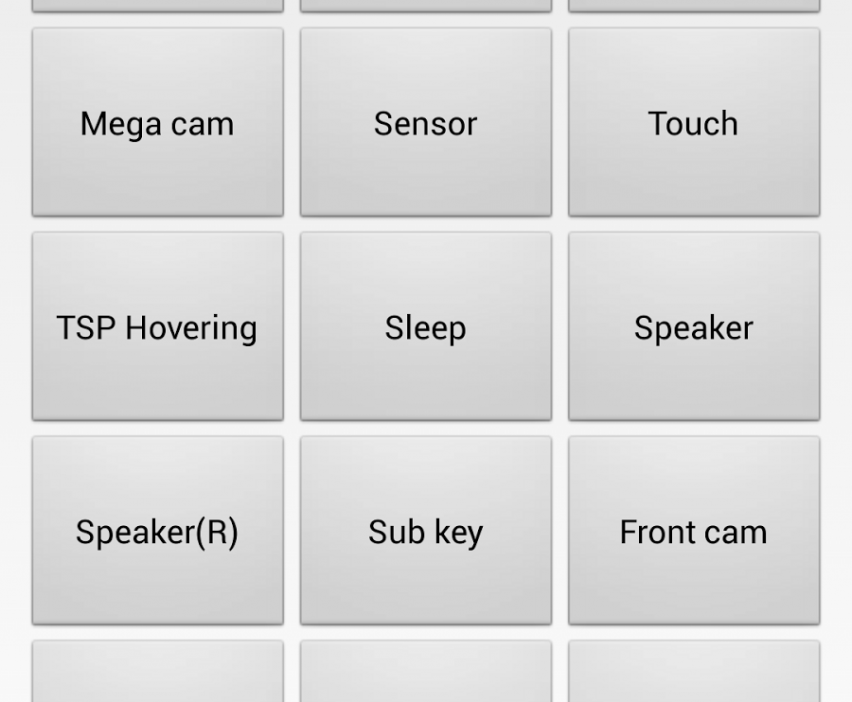Start the Touch test
Viewport: 852px width, 702px height.
point(693,122)
